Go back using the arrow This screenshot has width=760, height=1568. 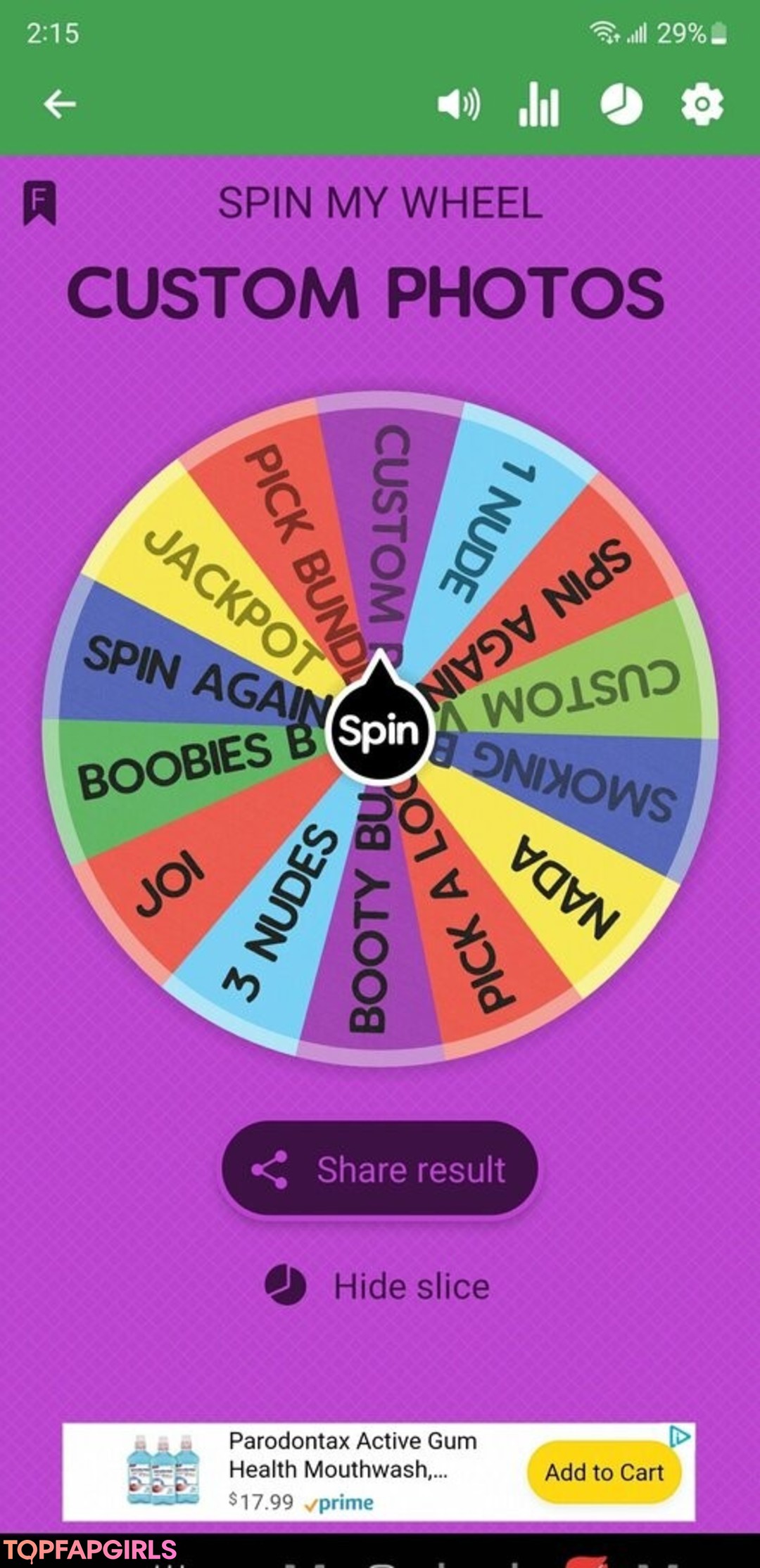pos(59,104)
